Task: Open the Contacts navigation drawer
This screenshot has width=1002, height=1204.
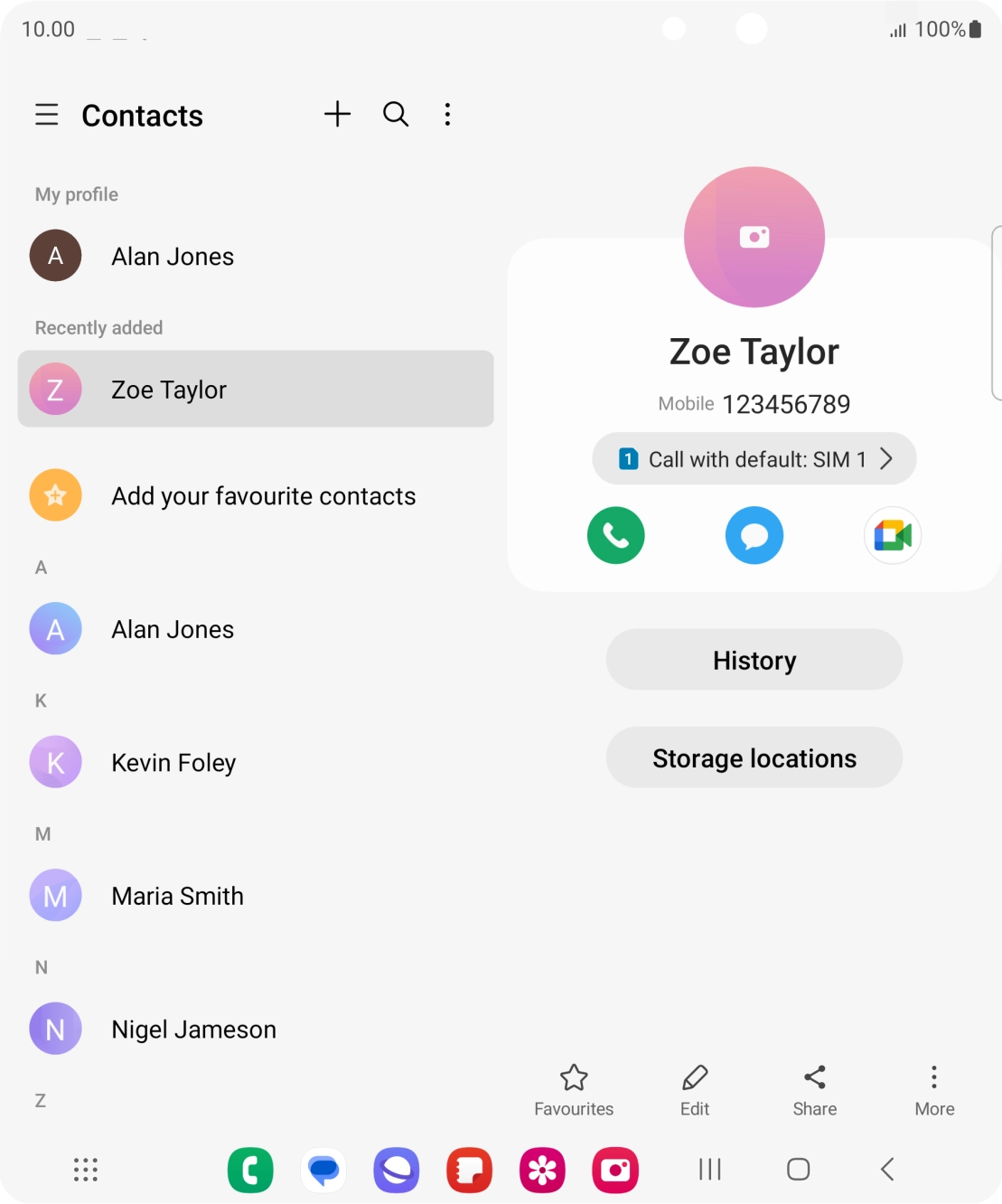Action: point(46,115)
